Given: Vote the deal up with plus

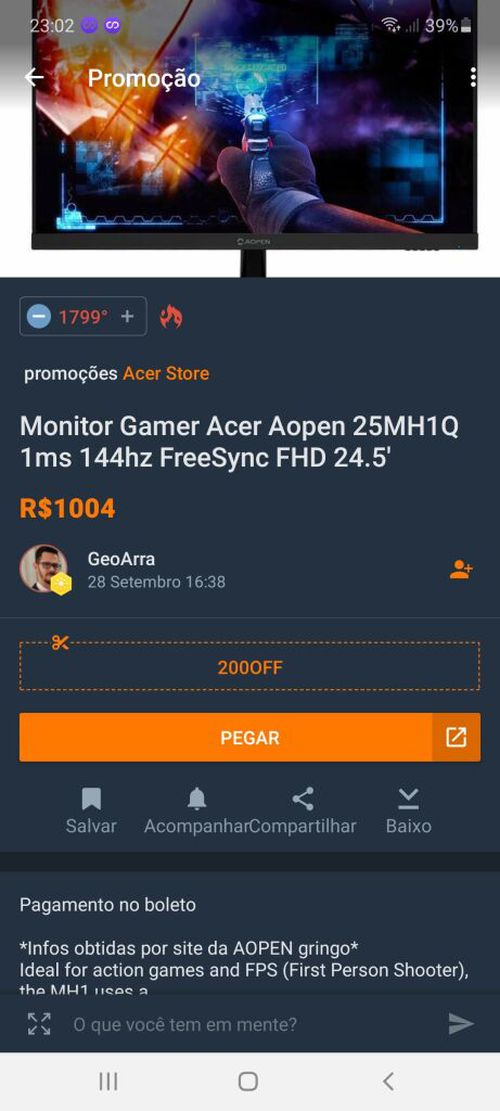Looking at the screenshot, I should [127, 317].
